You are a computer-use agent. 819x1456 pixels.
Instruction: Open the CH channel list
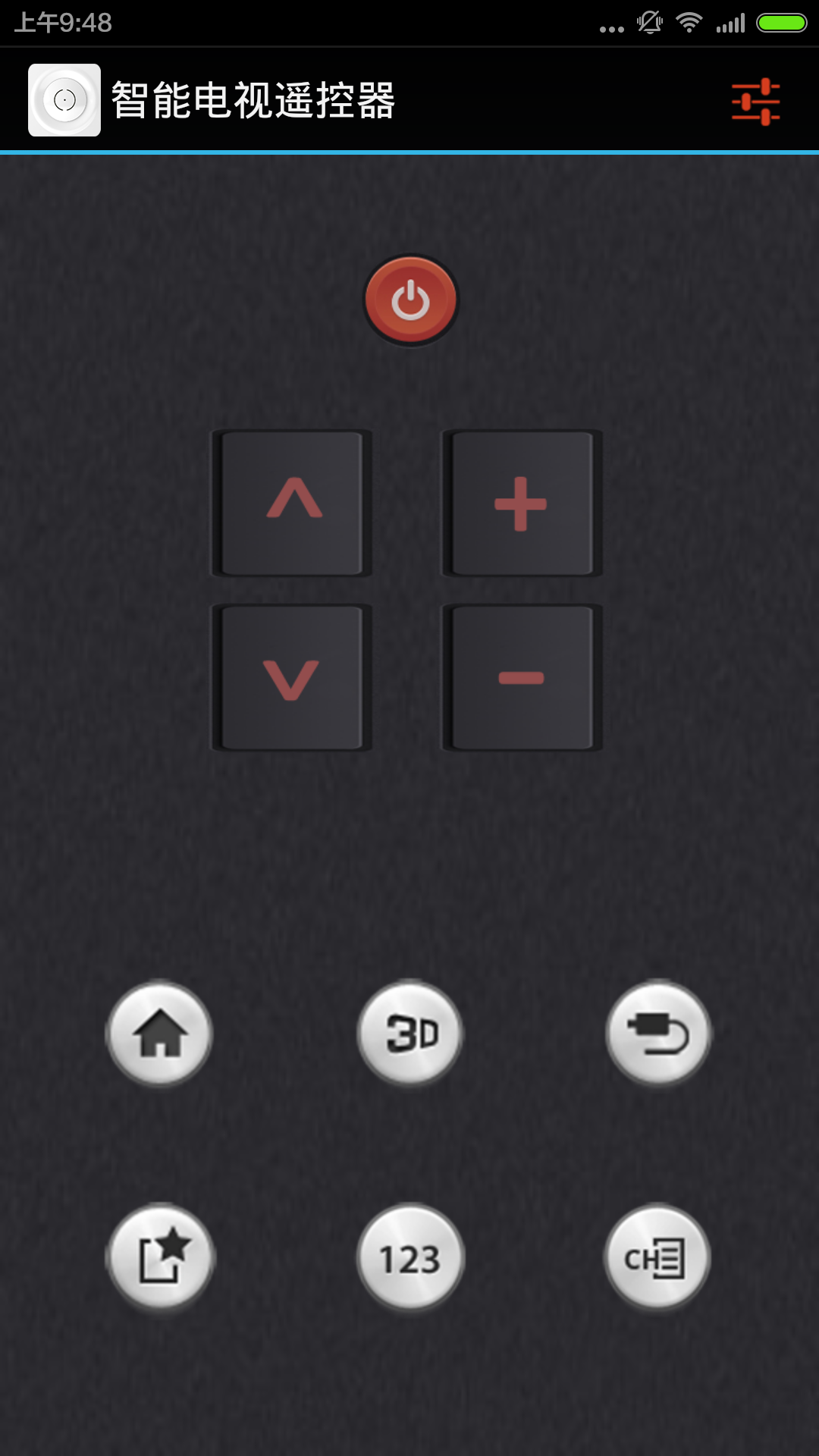[657, 1257]
